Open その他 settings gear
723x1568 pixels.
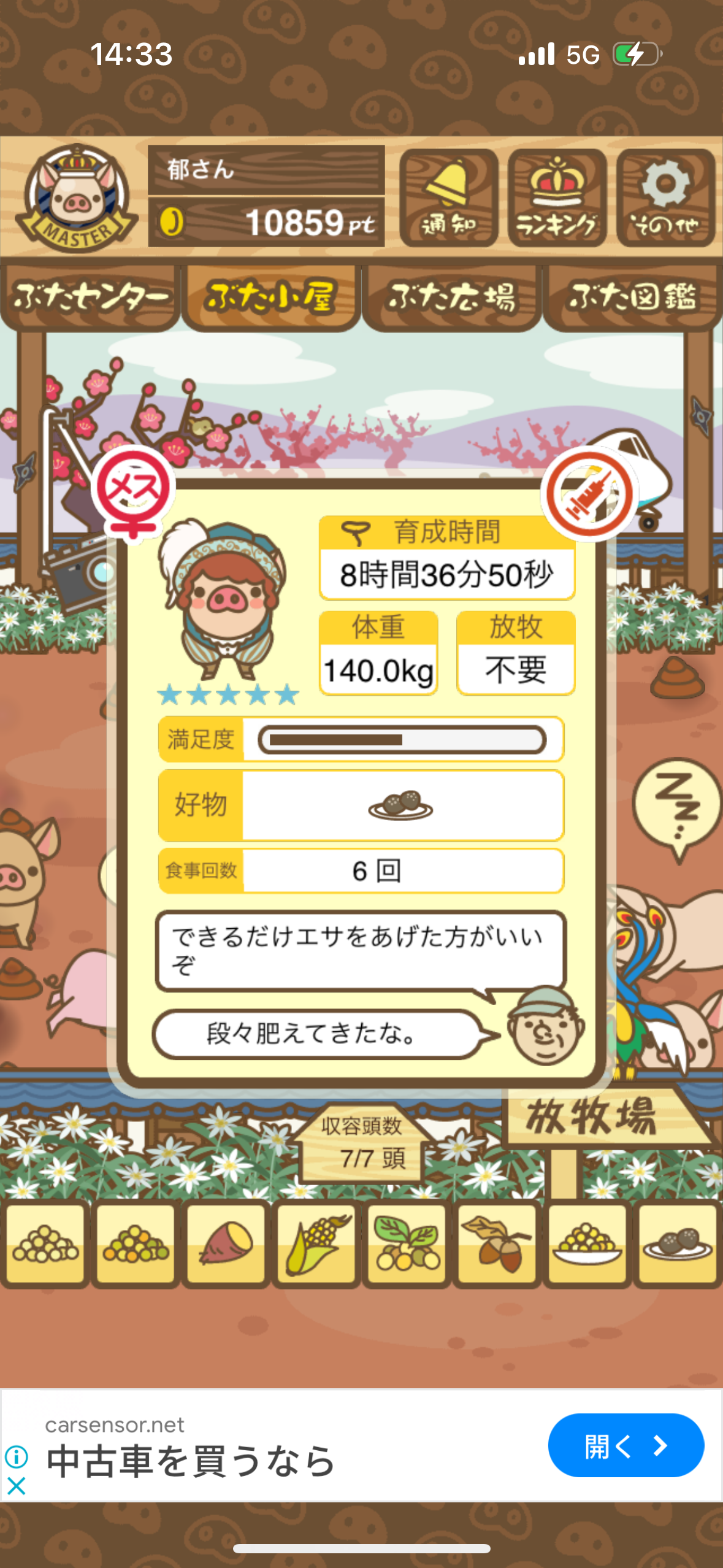[x=665, y=198]
